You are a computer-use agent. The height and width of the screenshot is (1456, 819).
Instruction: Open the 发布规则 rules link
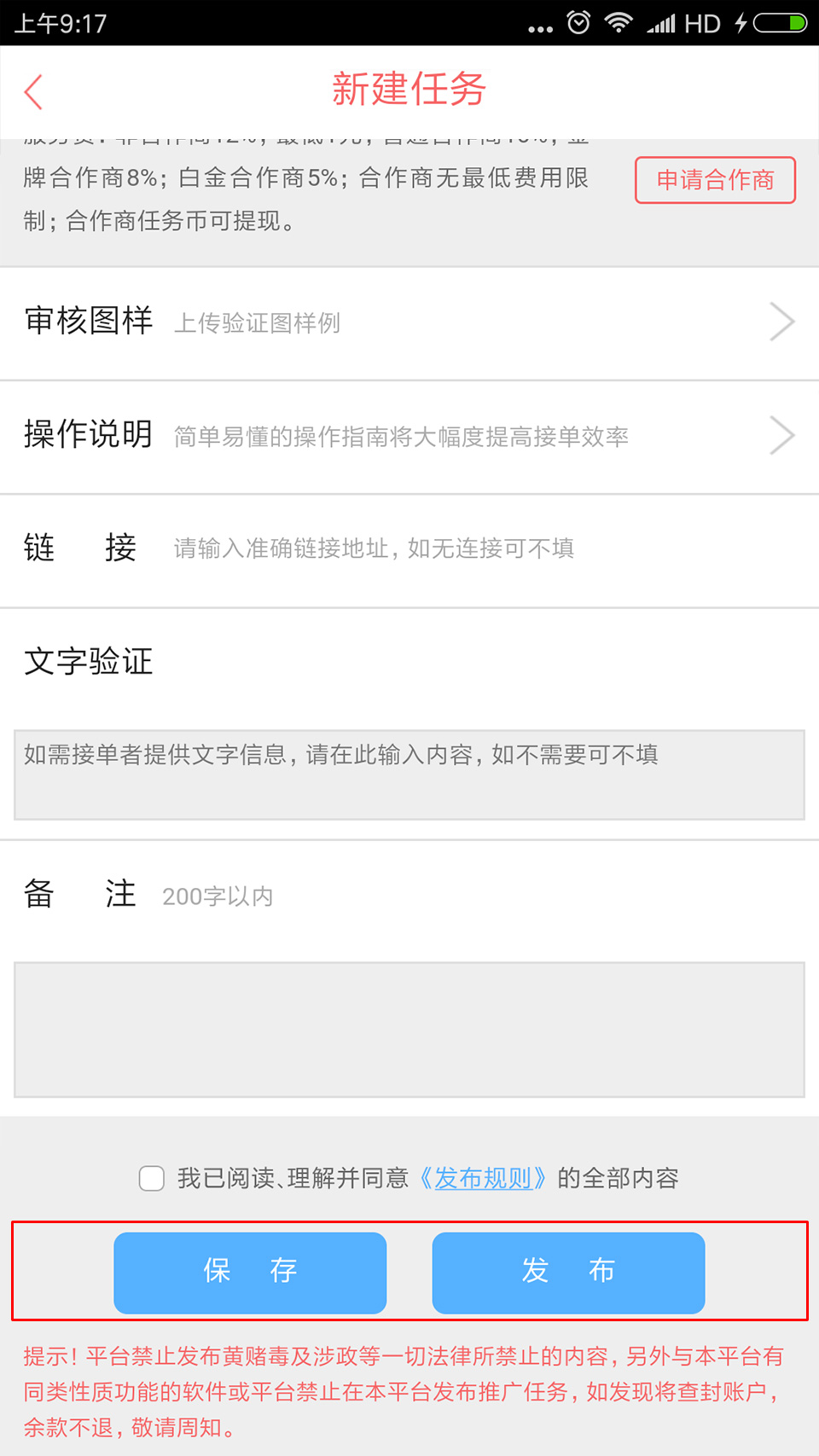(x=484, y=1178)
